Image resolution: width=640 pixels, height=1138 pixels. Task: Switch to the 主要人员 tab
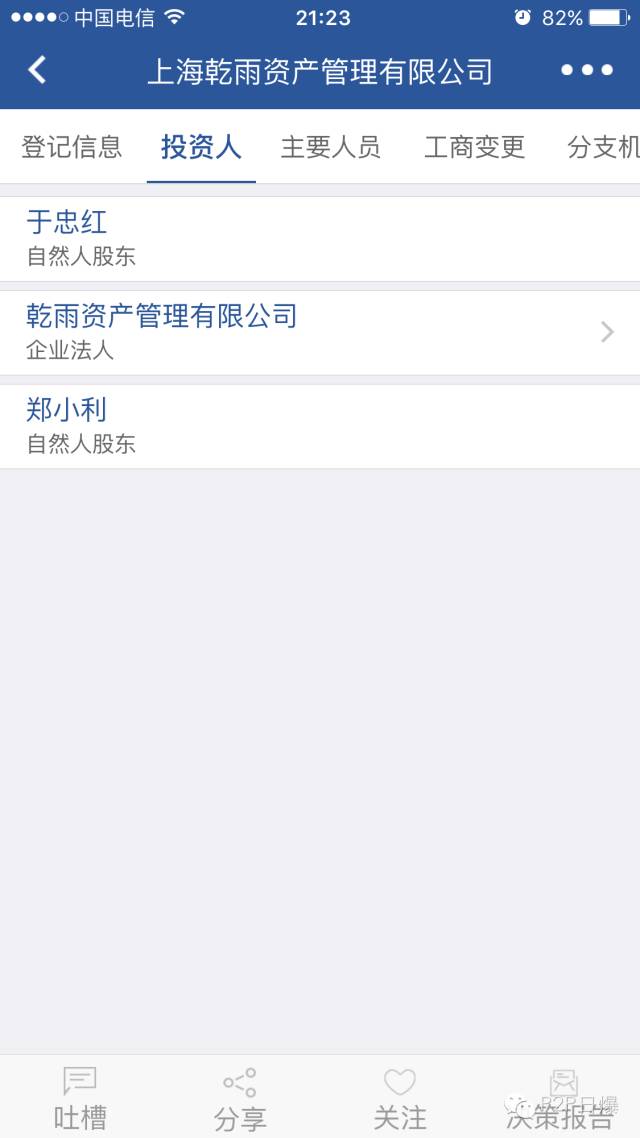(x=330, y=147)
